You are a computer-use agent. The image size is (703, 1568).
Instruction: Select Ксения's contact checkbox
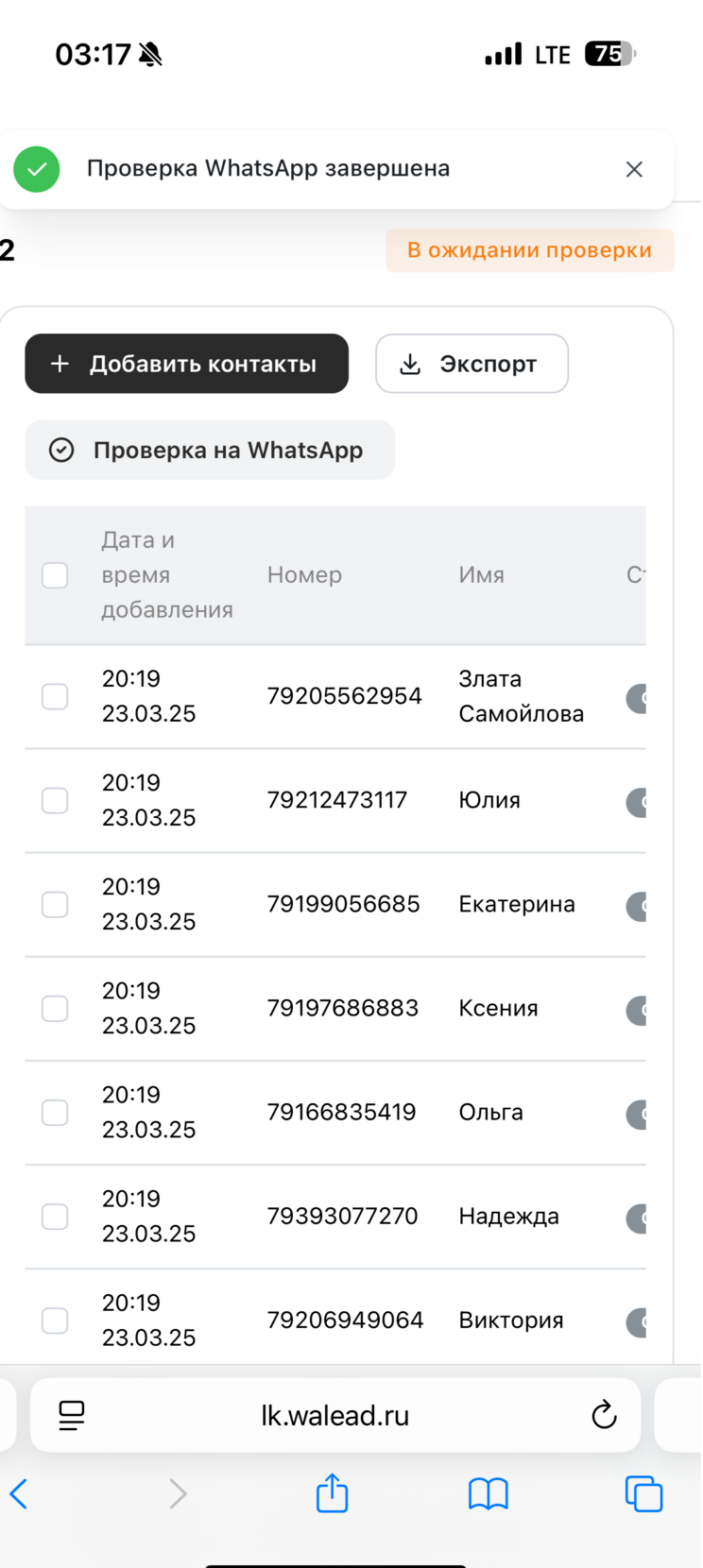click(55, 1009)
